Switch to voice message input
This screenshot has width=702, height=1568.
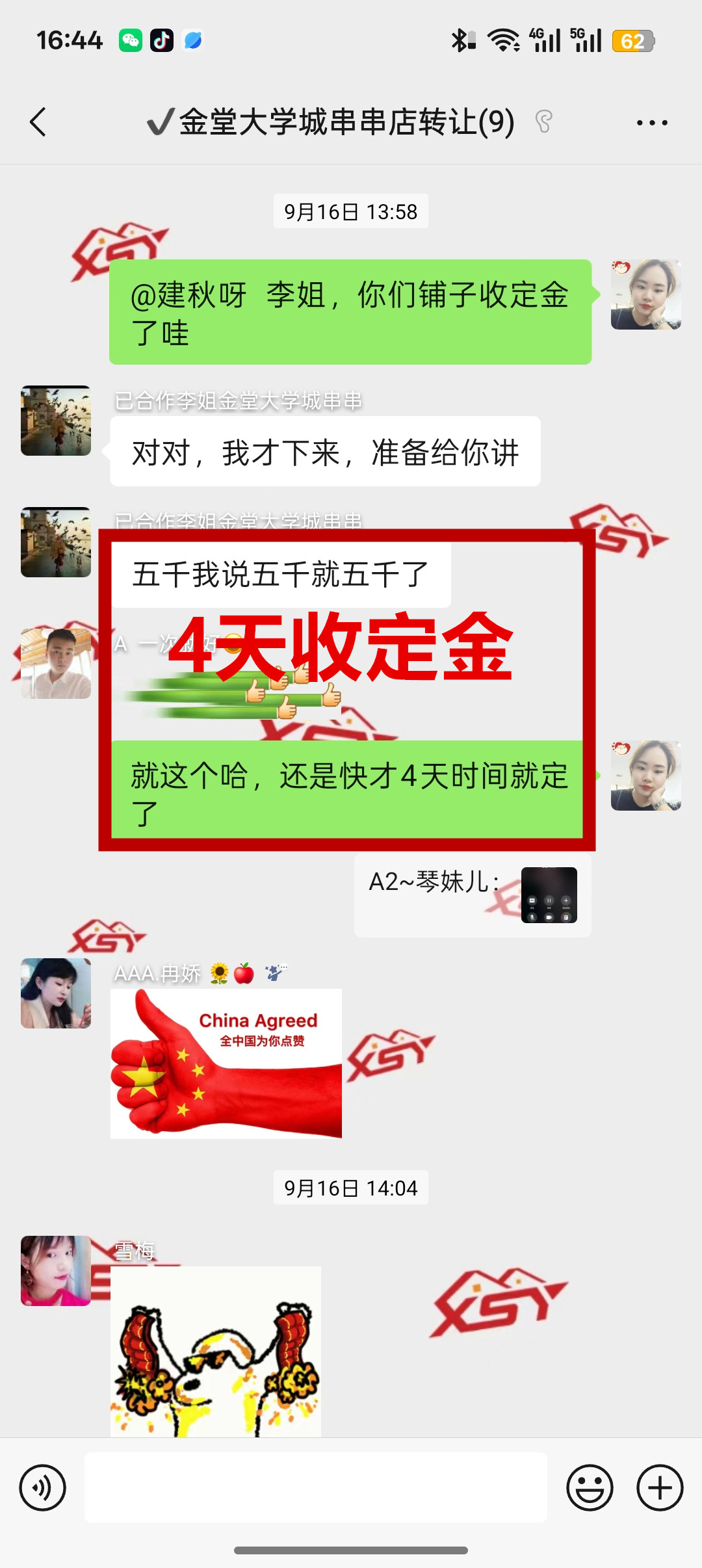(x=43, y=1487)
